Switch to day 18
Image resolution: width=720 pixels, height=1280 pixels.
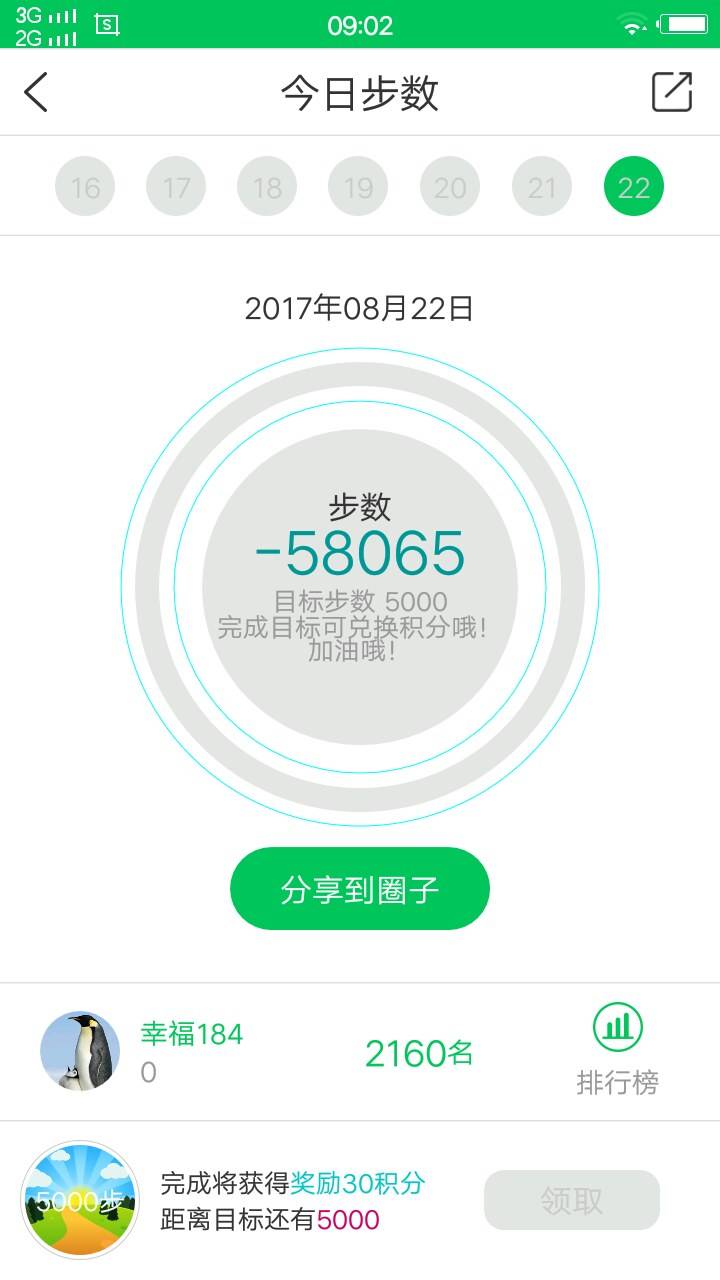point(267,187)
